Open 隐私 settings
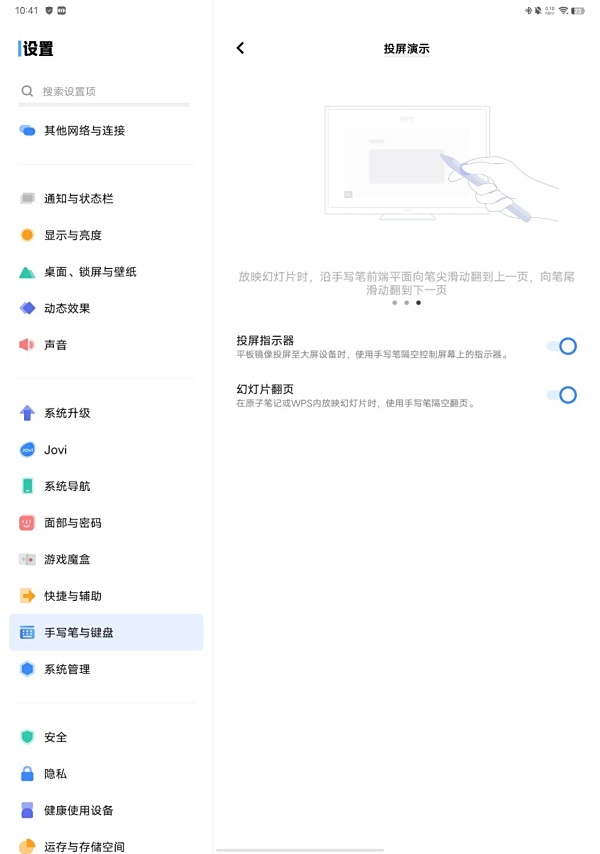The width and height of the screenshot is (600, 854). point(55,774)
